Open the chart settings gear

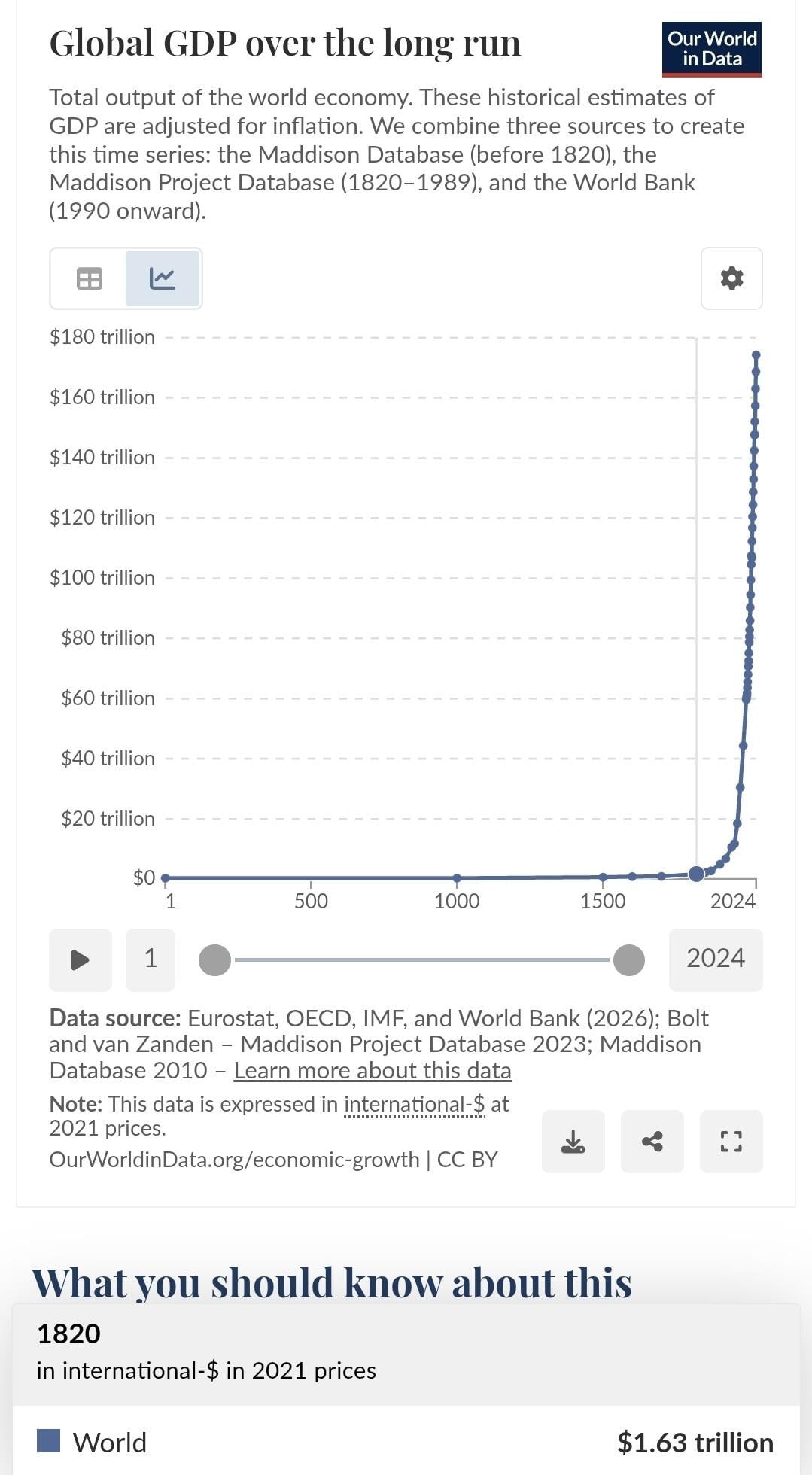731,278
